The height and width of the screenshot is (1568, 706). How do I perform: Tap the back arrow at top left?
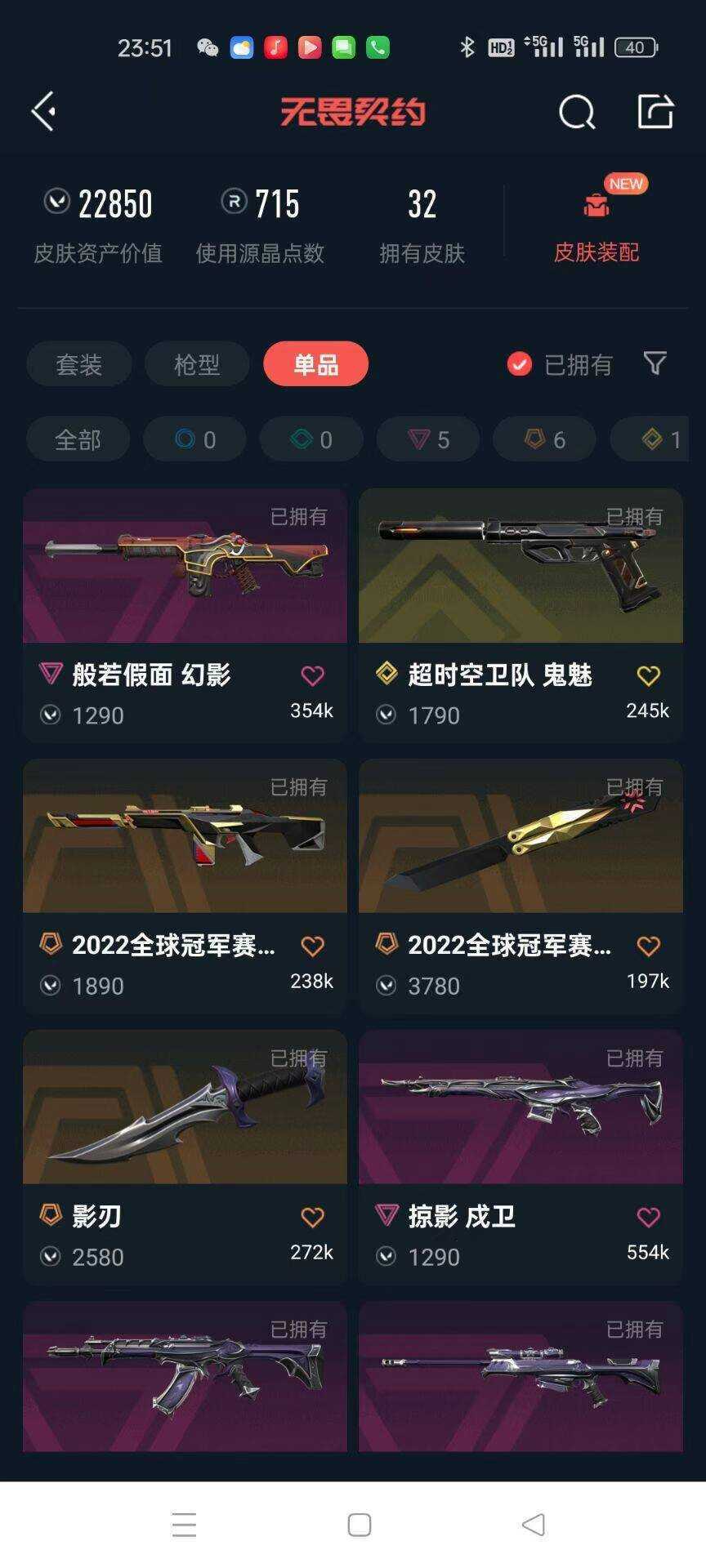coord(42,110)
